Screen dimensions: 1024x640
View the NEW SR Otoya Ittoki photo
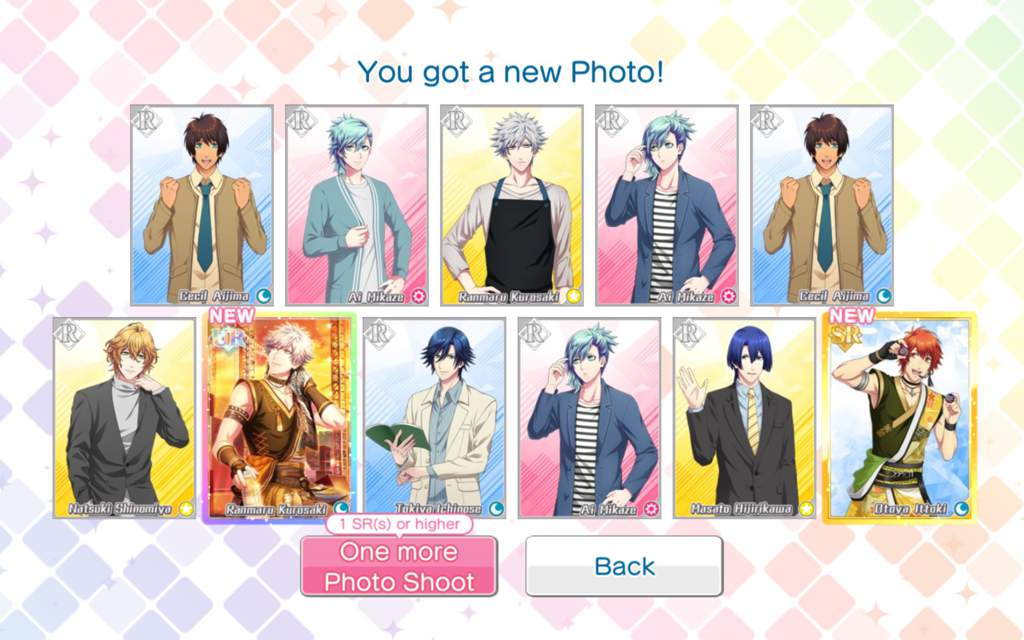[898, 418]
